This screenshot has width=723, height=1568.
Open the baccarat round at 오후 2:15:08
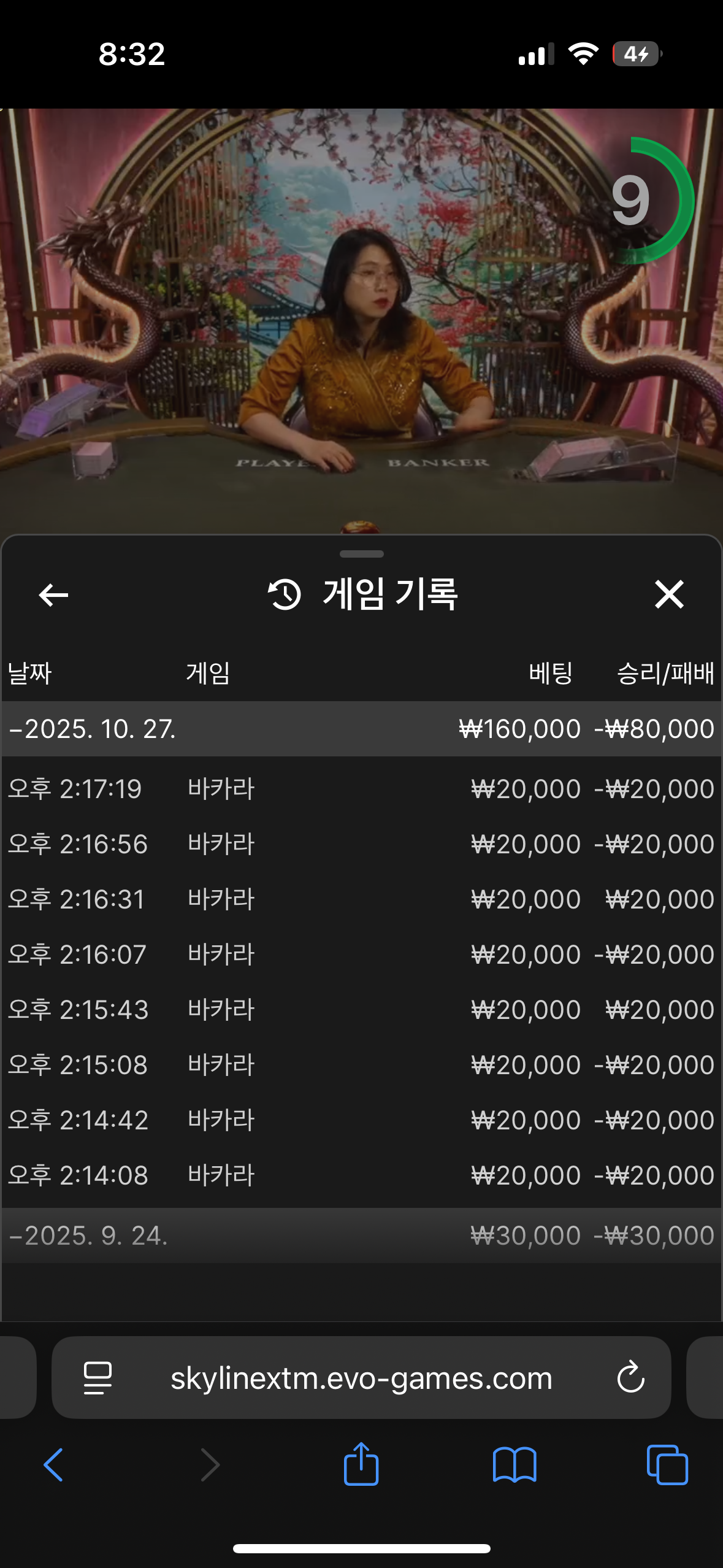pyautogui.click(x=361, y=1064)
